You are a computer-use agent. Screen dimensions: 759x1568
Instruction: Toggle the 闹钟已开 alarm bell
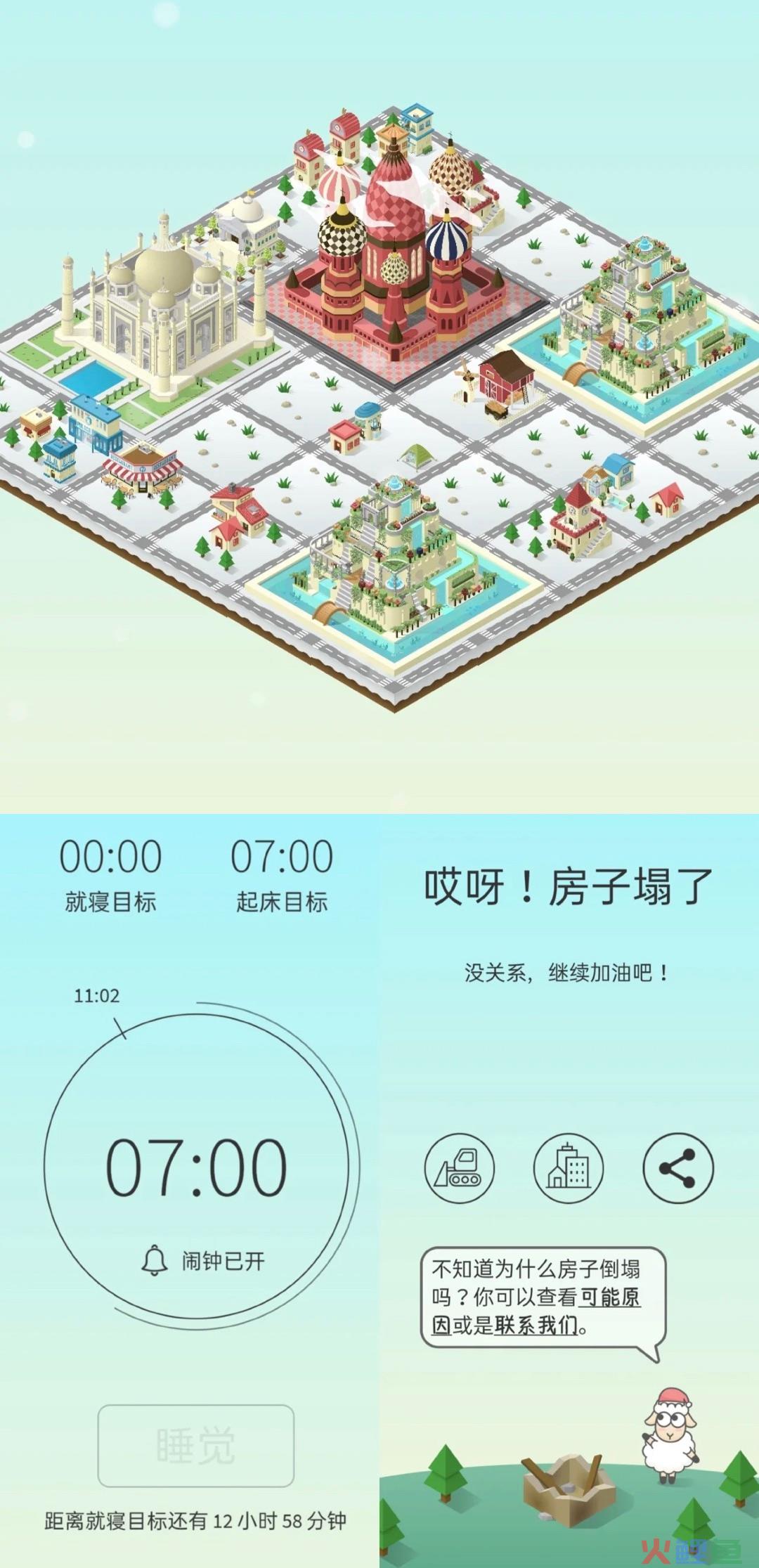coord(155,1261)
